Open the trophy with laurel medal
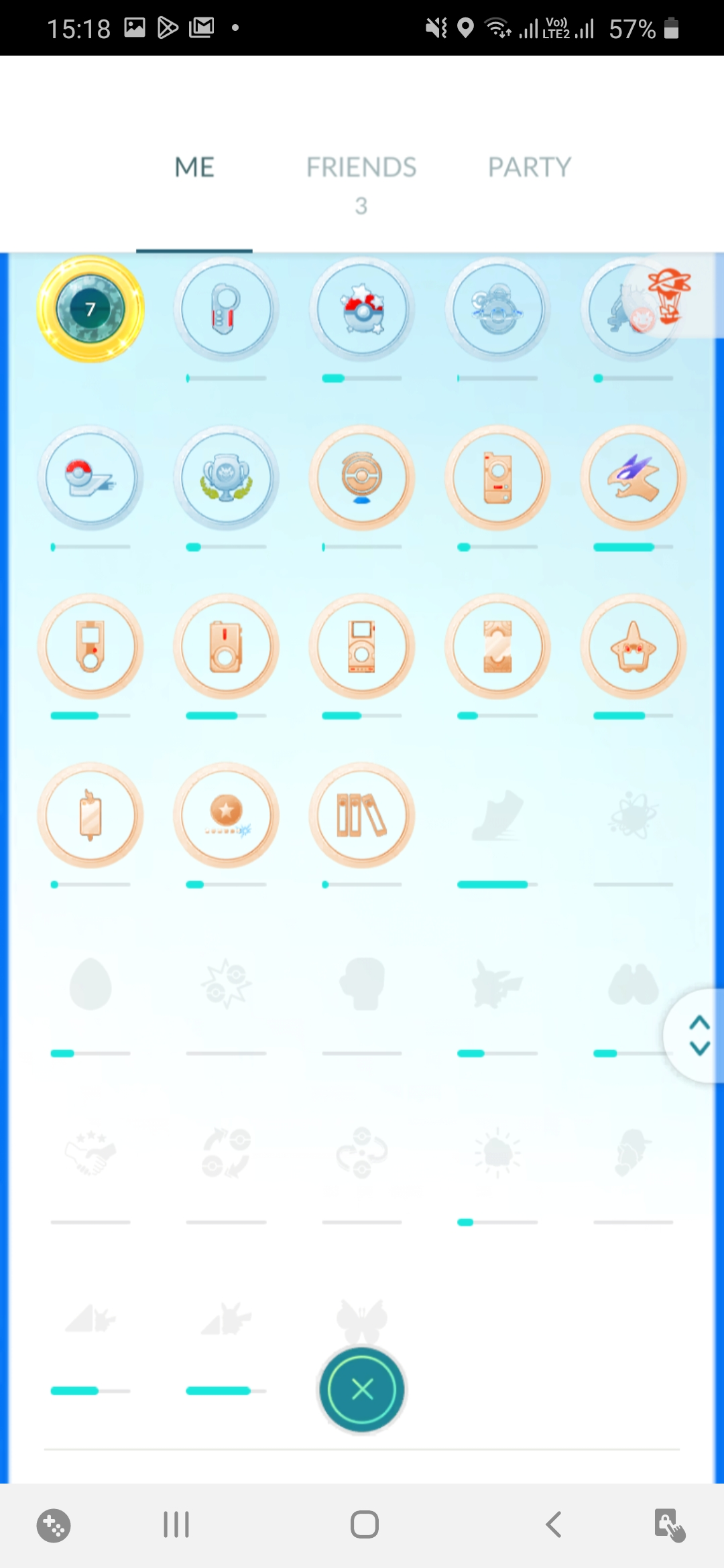Viewport: 724px width, 1568px height. [x=227, y=478]
